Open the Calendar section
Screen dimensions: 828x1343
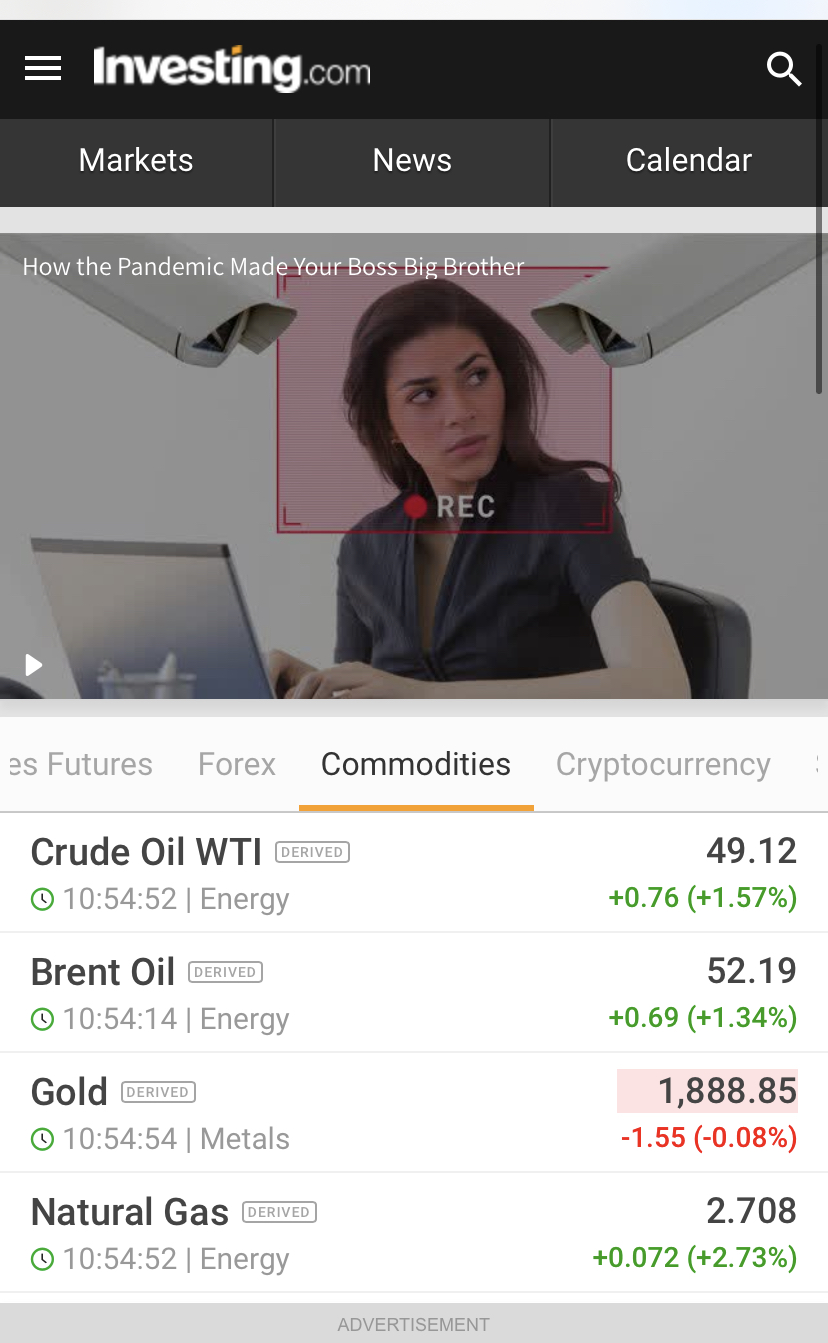tap(688, 161)
